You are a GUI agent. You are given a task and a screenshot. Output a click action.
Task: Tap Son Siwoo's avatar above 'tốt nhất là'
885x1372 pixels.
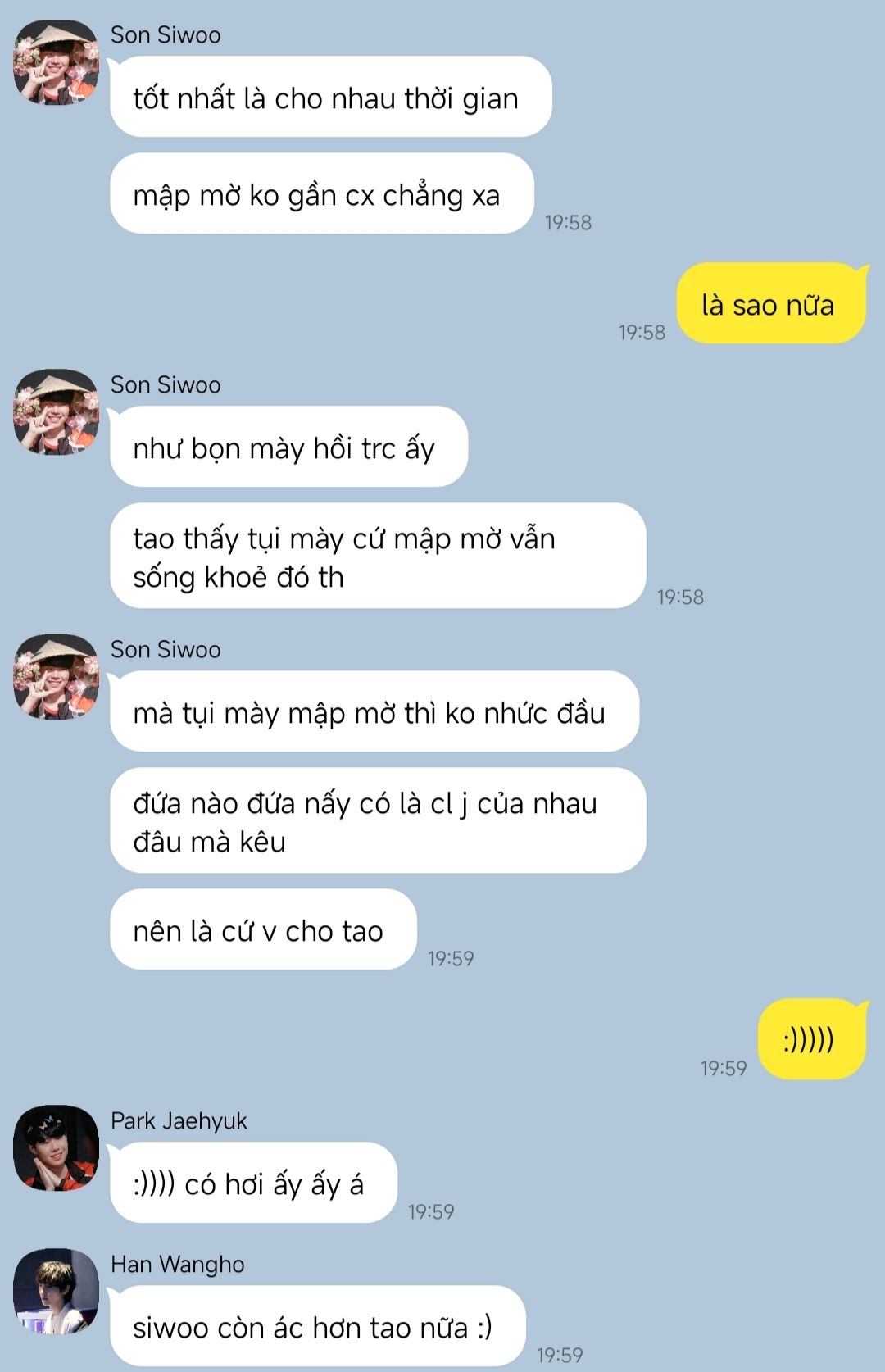coord(56,62)
